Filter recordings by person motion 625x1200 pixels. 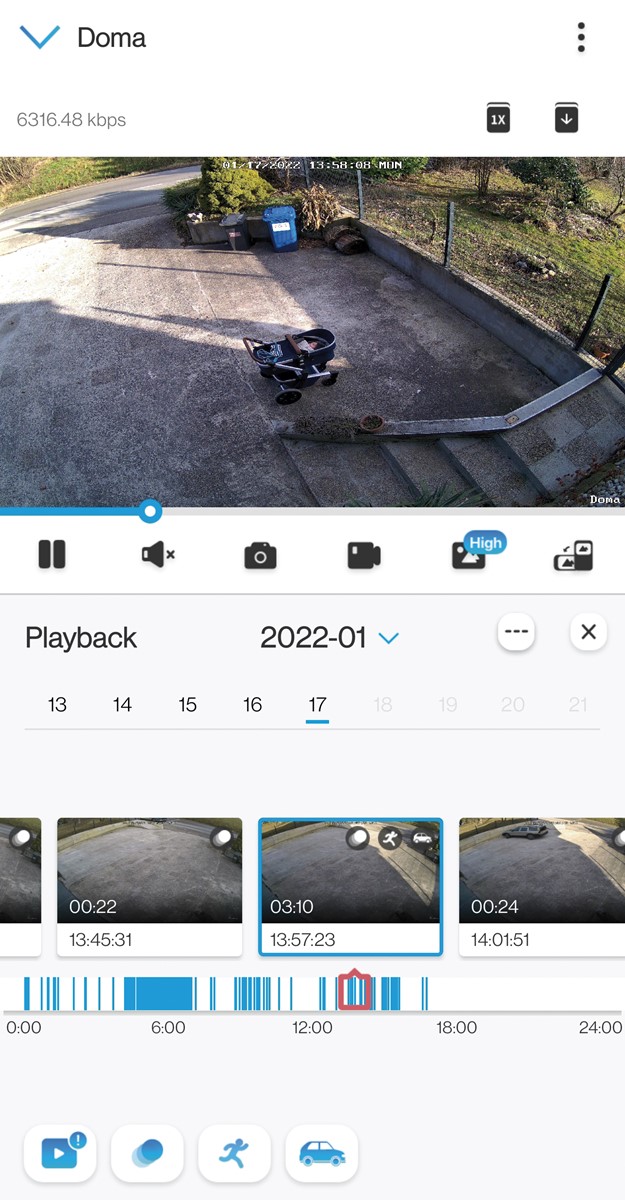tap(234, 1154)
